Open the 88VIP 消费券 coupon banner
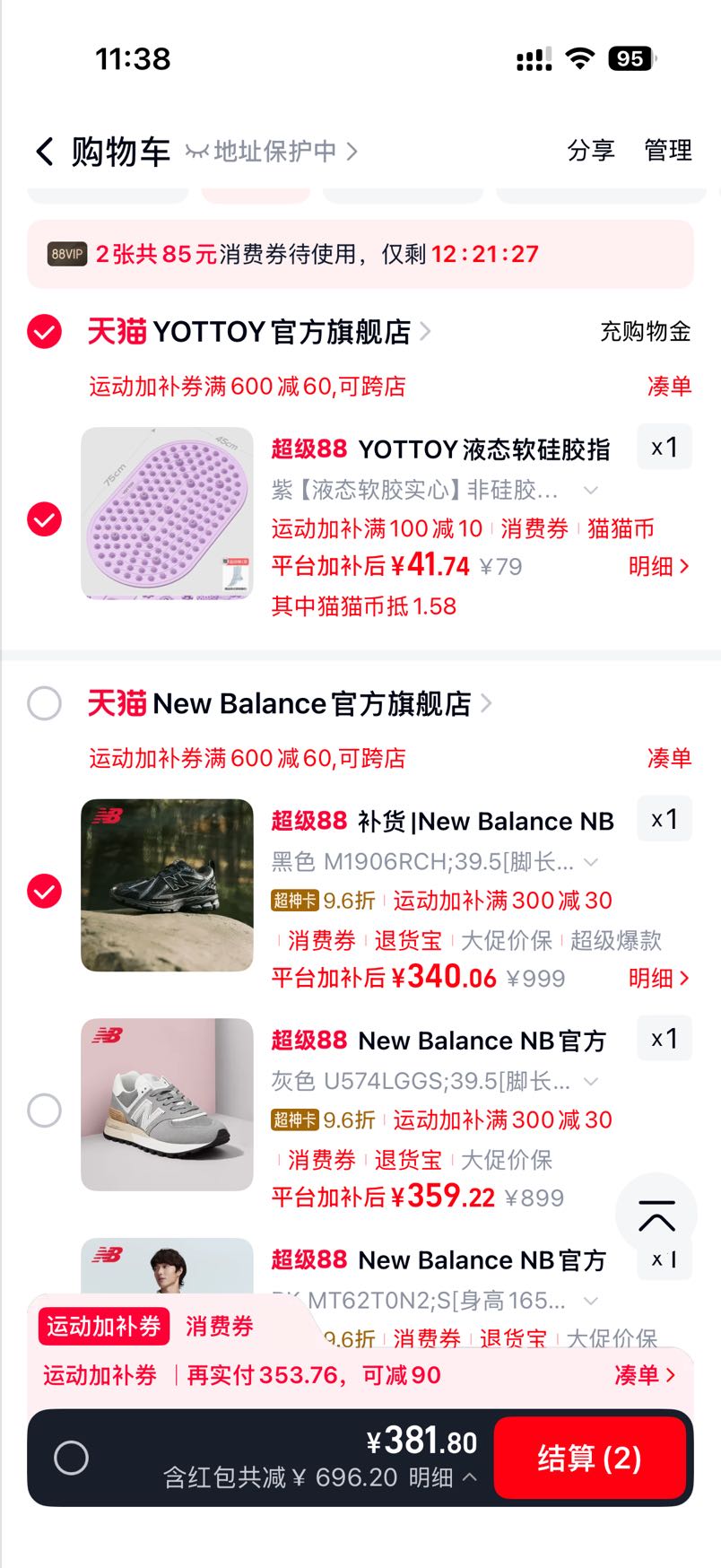 click(360, 254)
